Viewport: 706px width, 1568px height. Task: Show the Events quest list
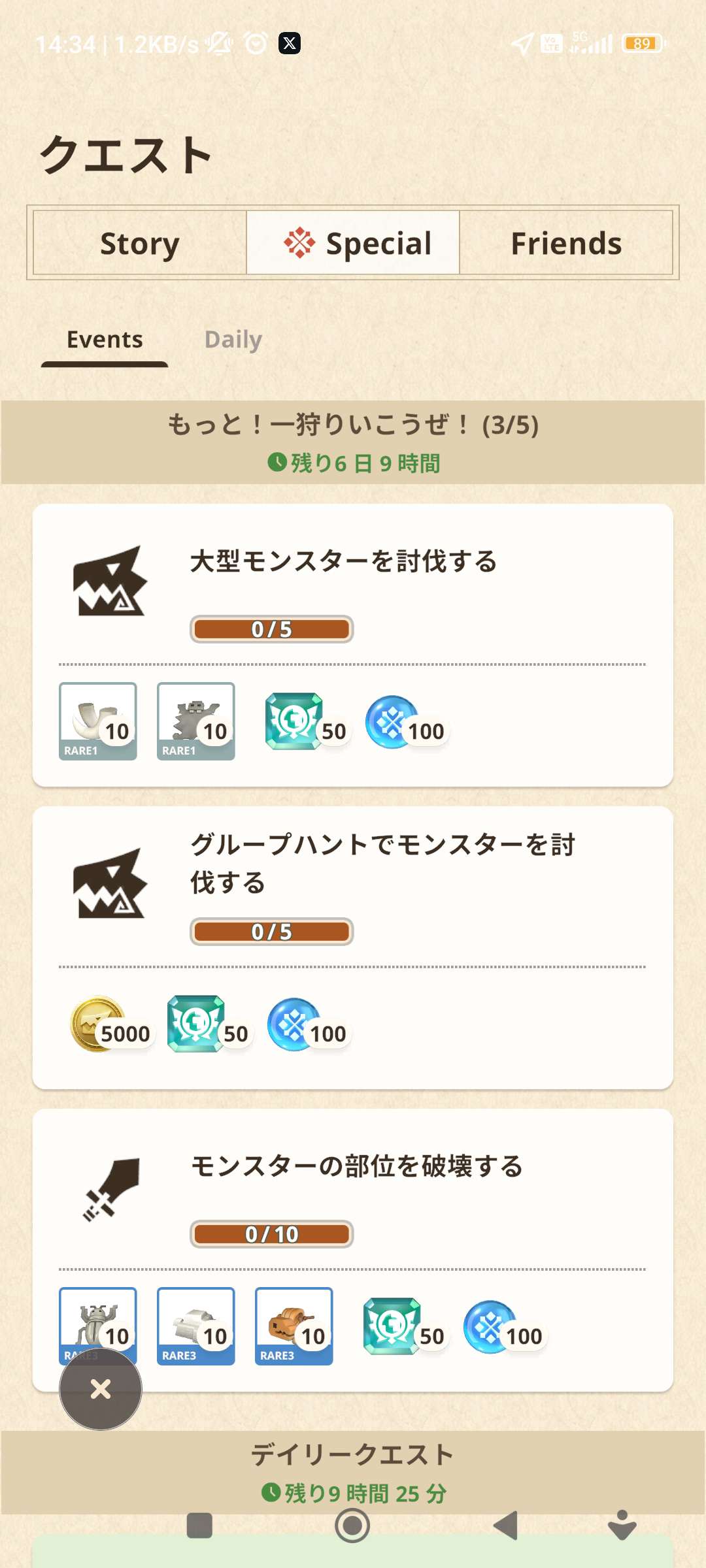pyautogui.click(x=105, y=340)
